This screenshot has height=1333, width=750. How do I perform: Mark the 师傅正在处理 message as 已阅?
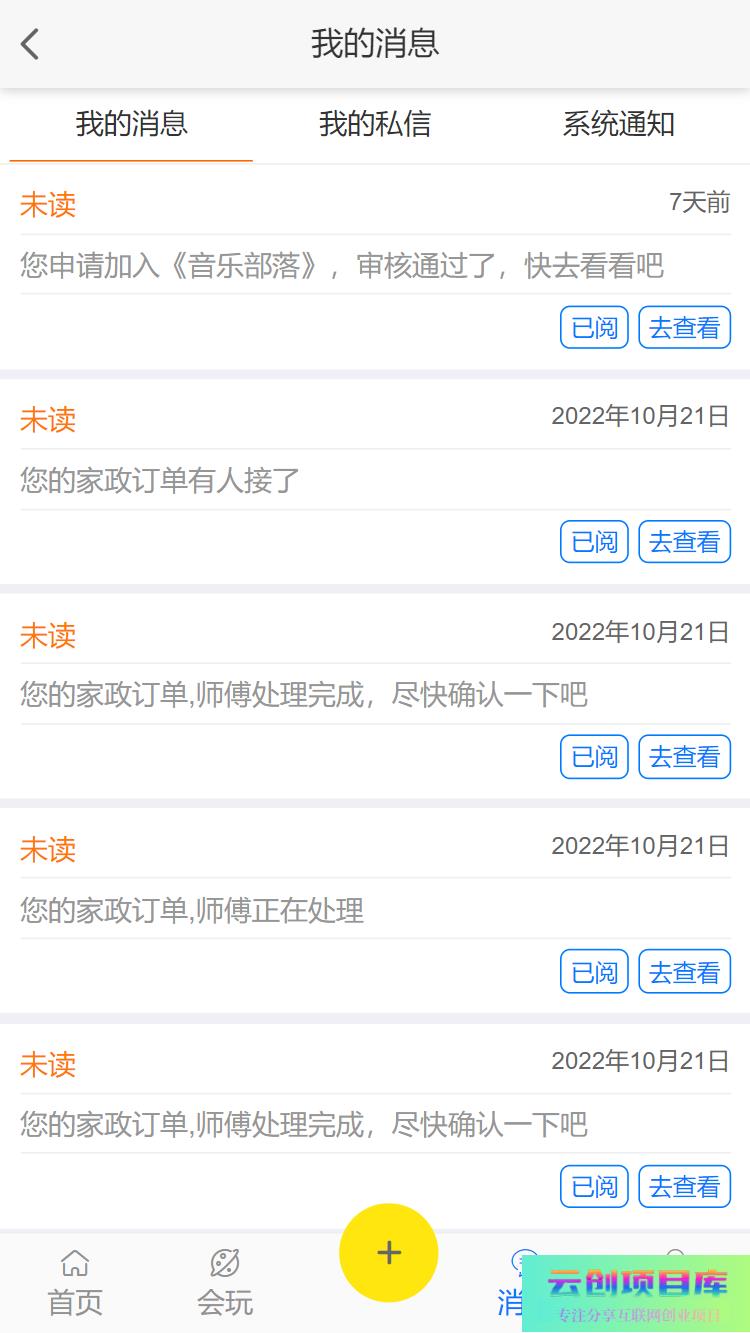[594, 972]
